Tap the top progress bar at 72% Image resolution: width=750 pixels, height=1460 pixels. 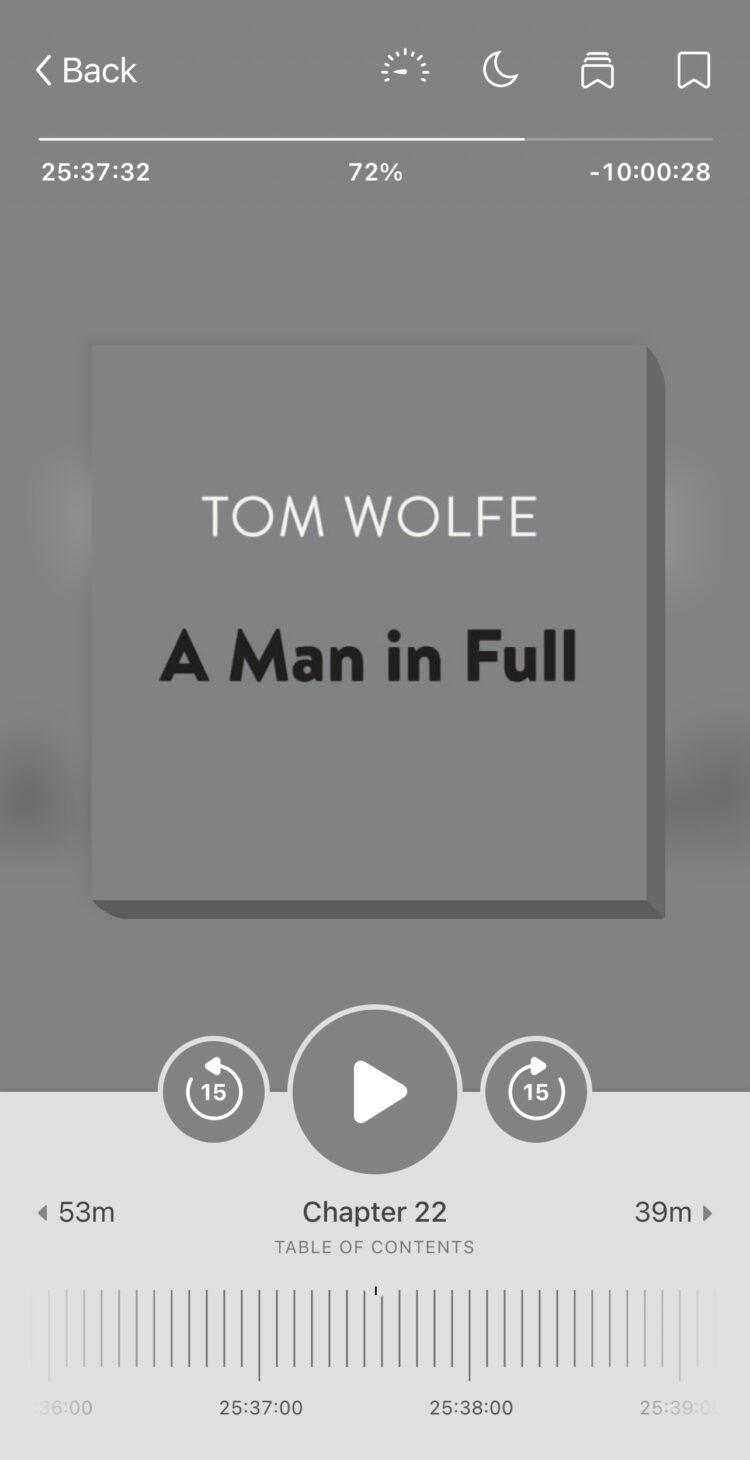(x=523, y=139)
